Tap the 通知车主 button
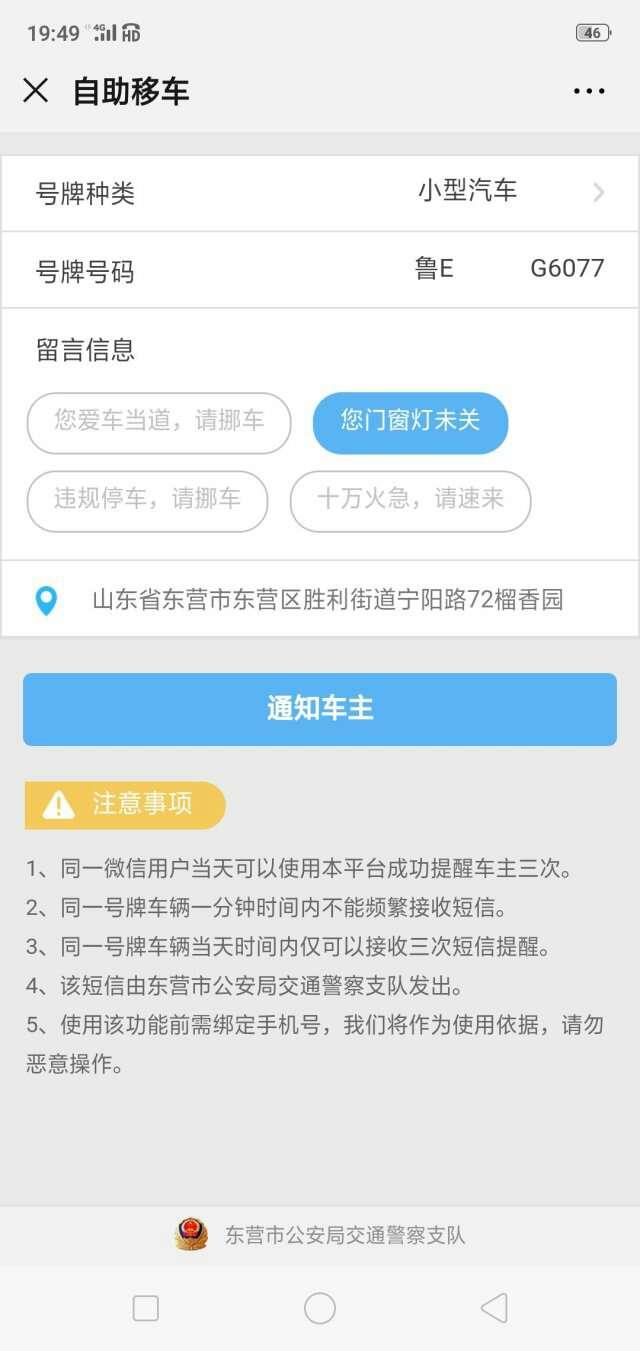 coord(320,709)
